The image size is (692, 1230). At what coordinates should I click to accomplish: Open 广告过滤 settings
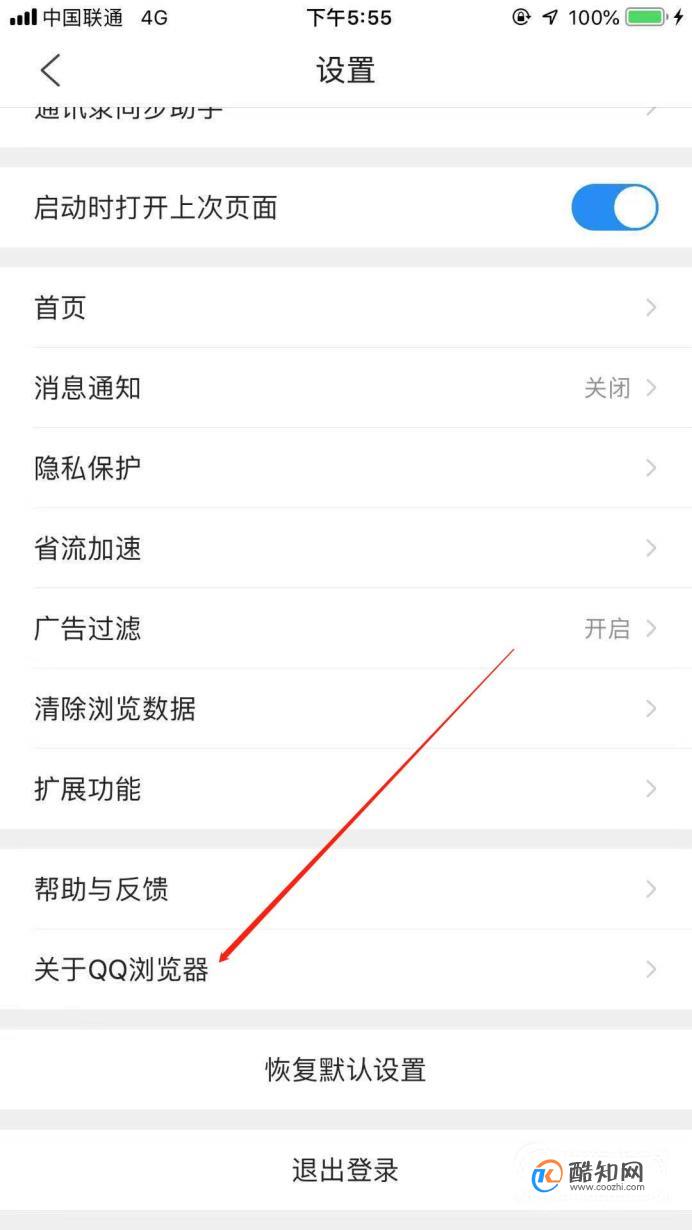point(346,628)
